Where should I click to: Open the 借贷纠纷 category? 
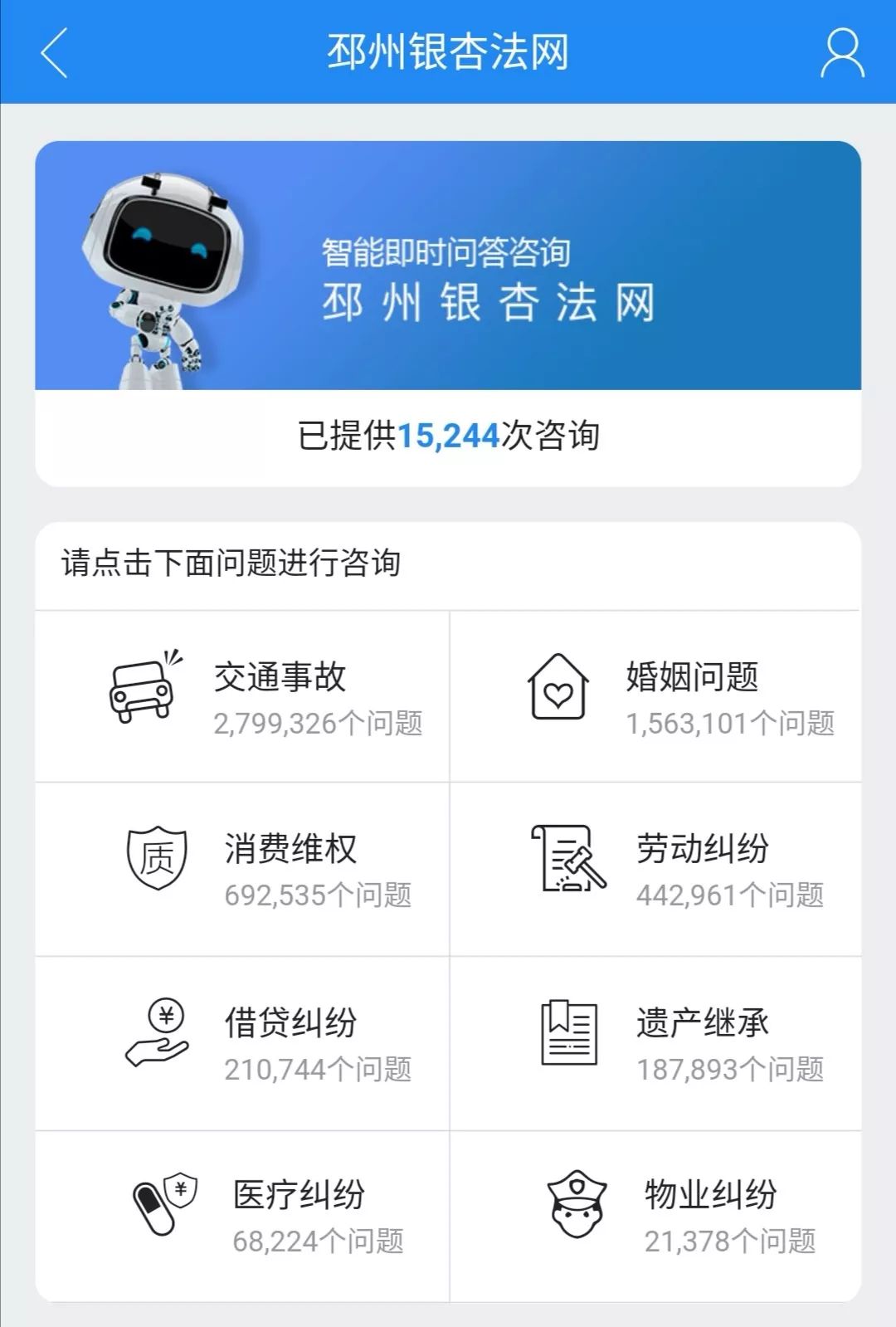[242, 1044]
